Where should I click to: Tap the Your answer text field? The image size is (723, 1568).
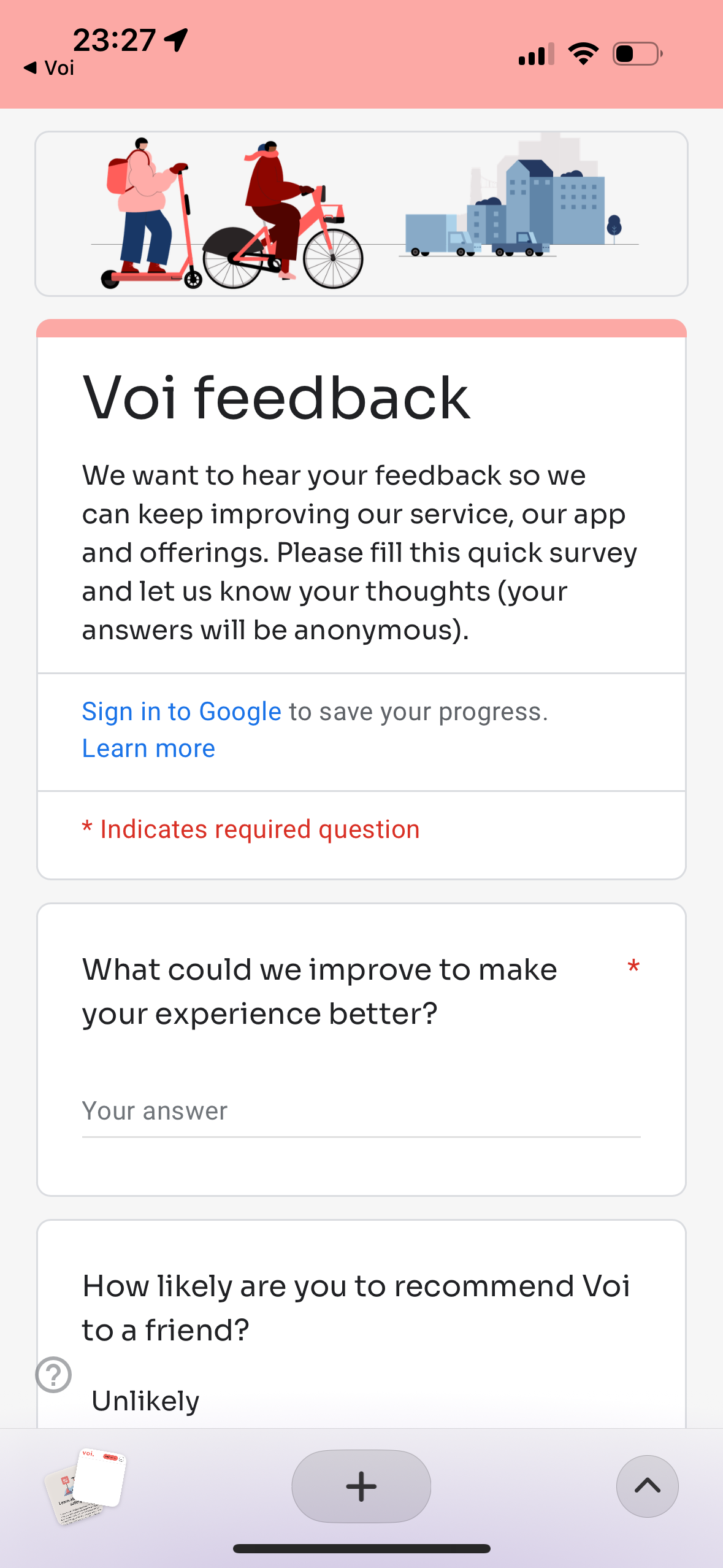point(361,1112)
